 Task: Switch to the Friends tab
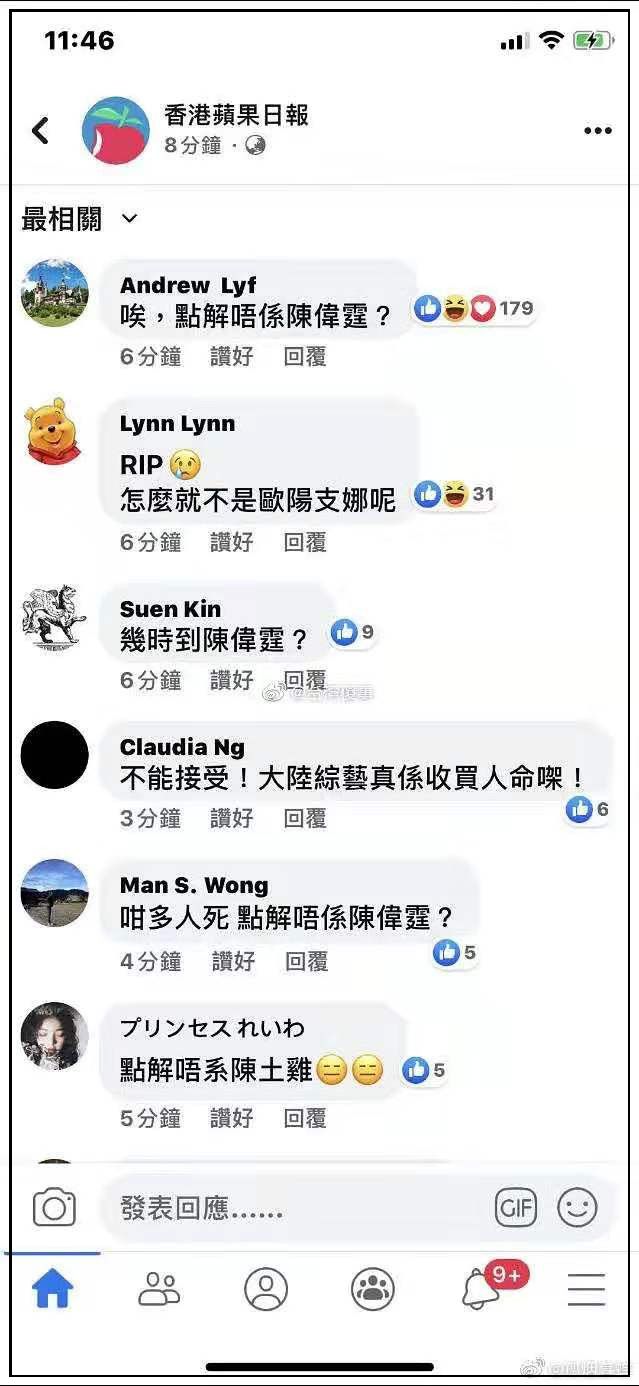pos(159,1289)
